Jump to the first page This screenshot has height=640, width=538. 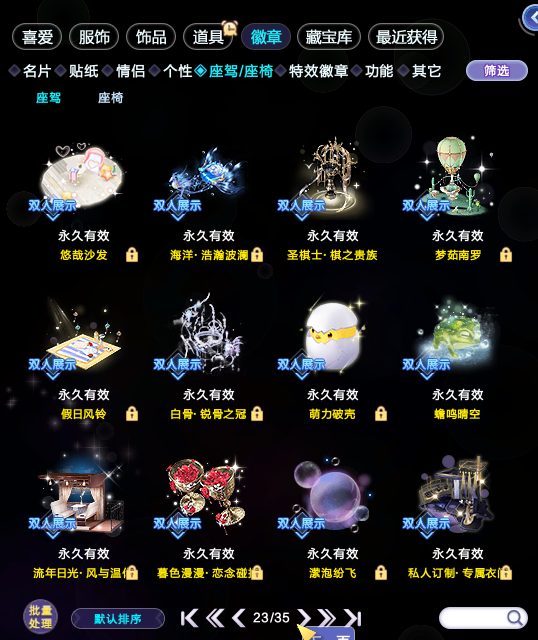189,618
